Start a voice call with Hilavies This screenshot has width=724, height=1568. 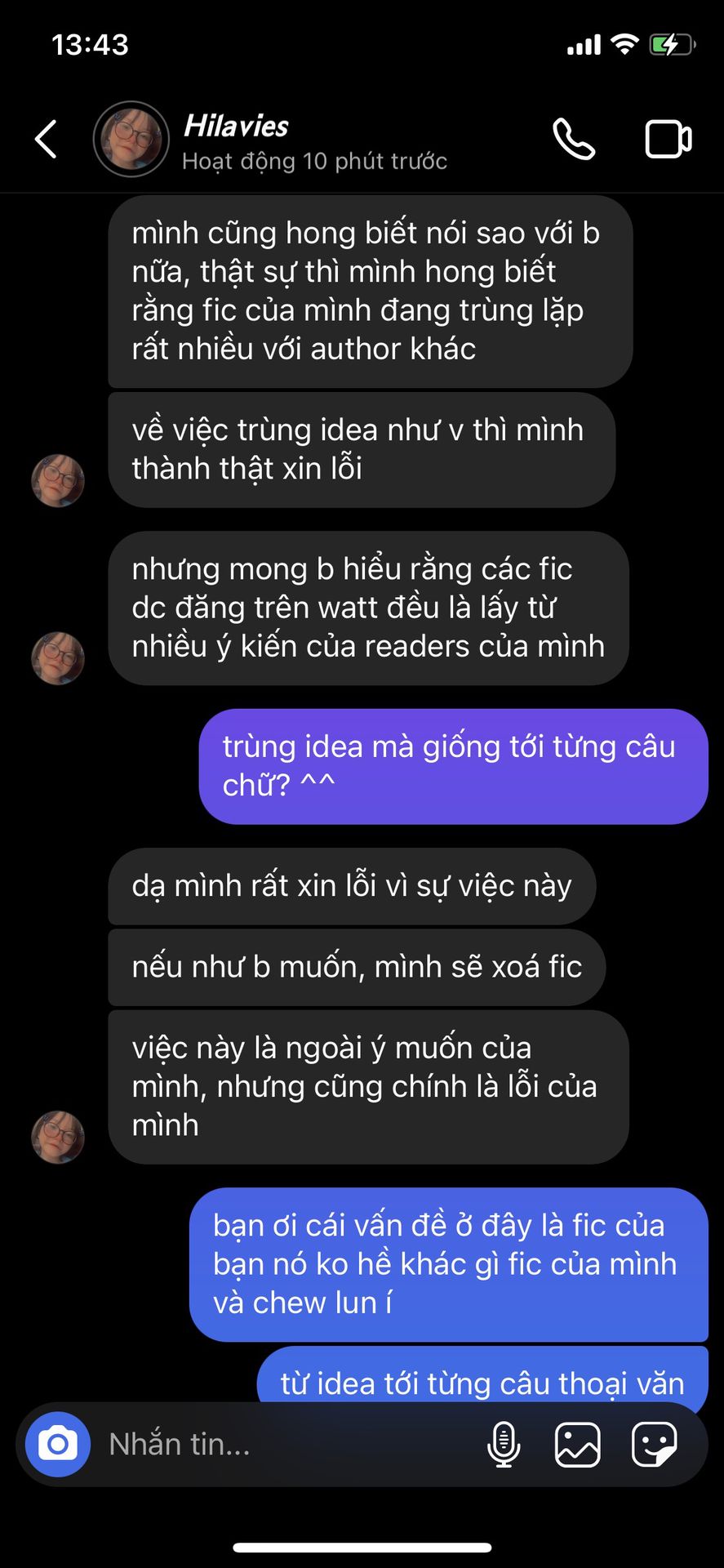click(x=574, y=139)
